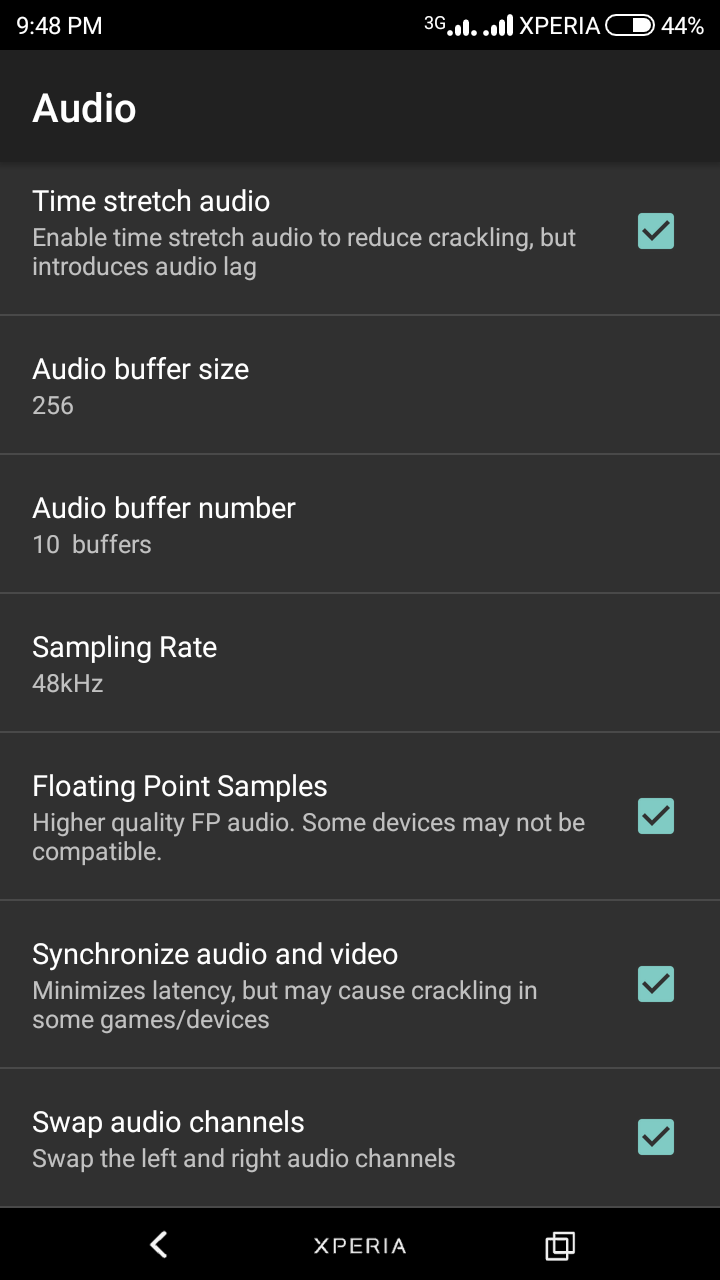720x1280 pixels.
Task: Tap the battery icon in status bar
Action: (632, 25)
